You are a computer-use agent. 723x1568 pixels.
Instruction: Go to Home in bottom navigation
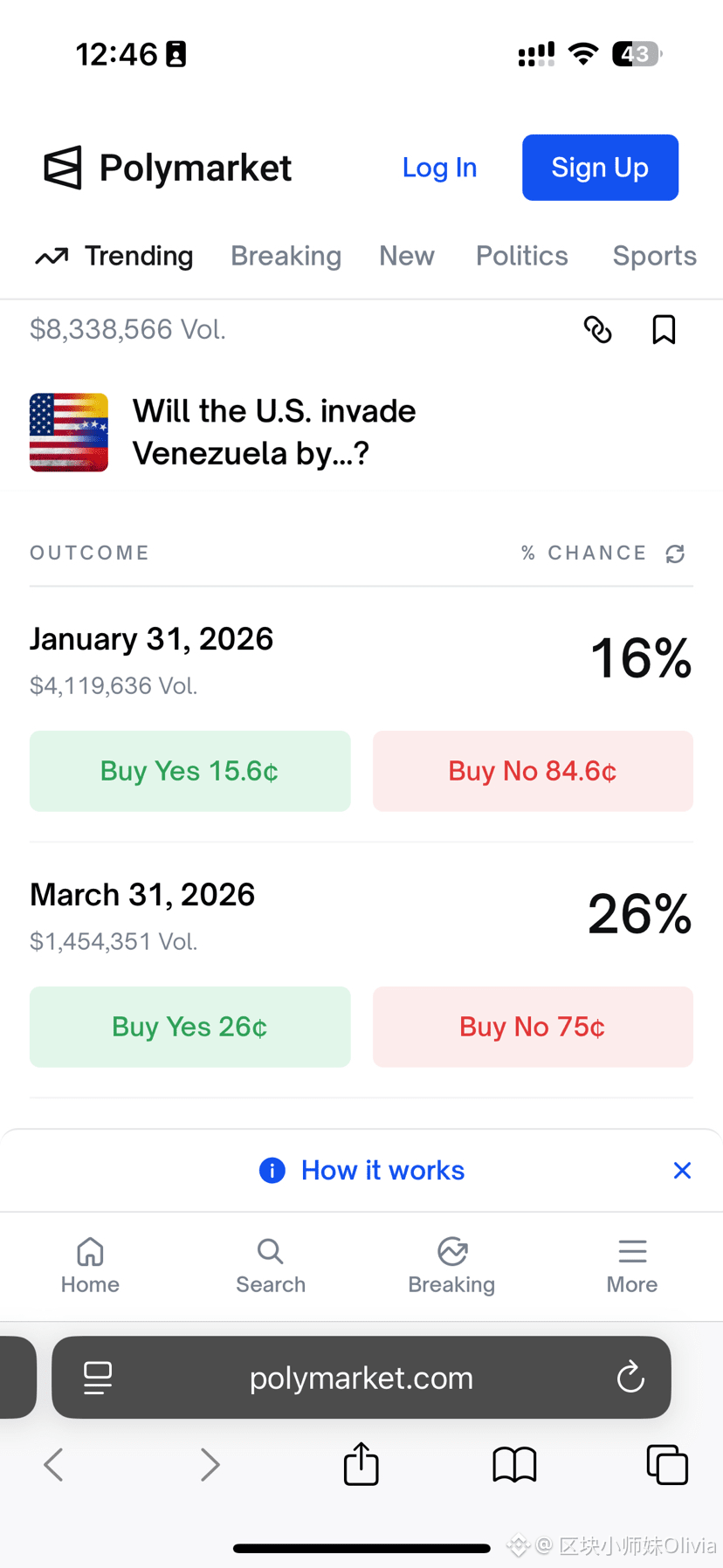pos(90,1266)
